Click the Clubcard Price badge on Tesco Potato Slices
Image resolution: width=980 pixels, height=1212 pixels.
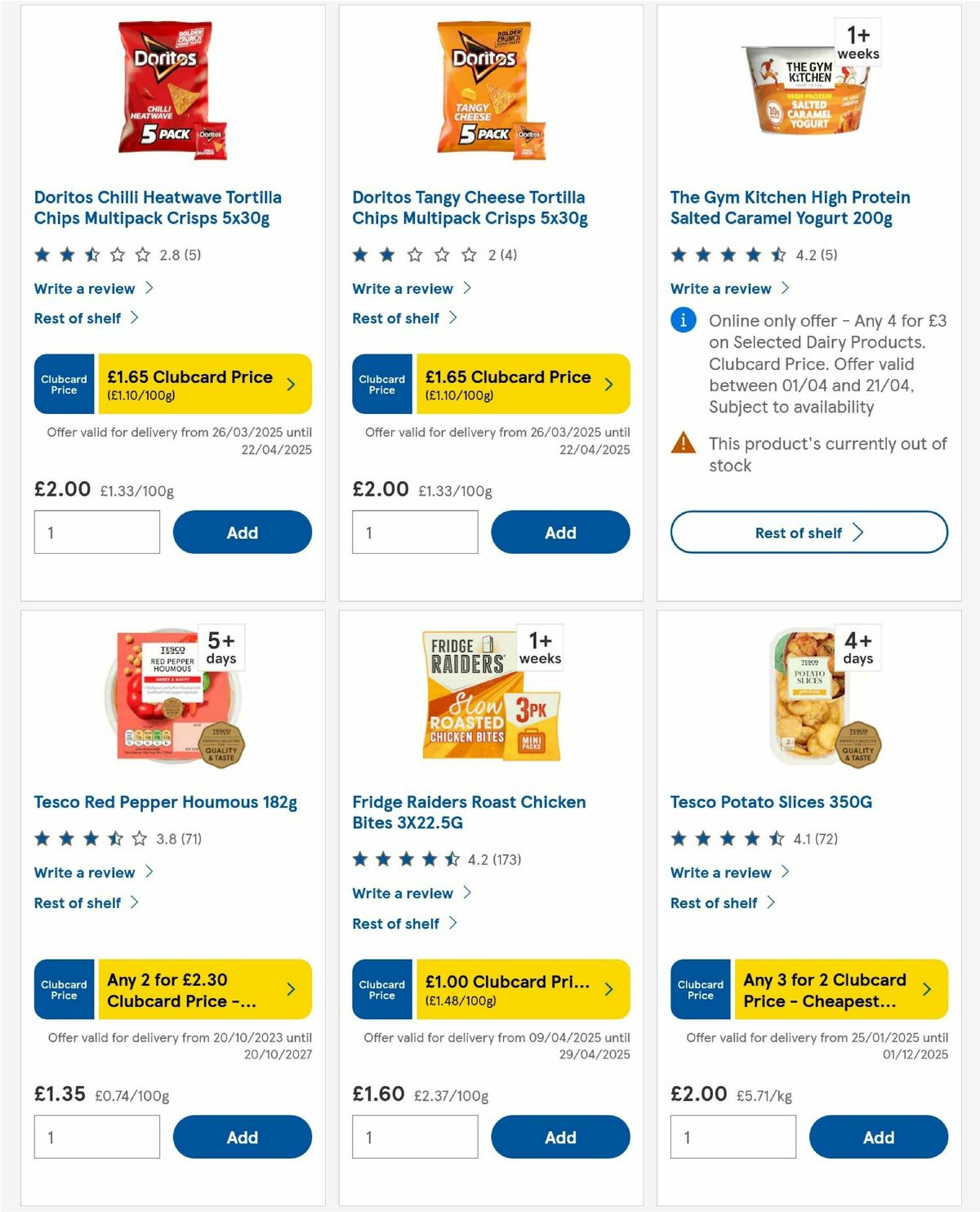click(x=699, y=989)
